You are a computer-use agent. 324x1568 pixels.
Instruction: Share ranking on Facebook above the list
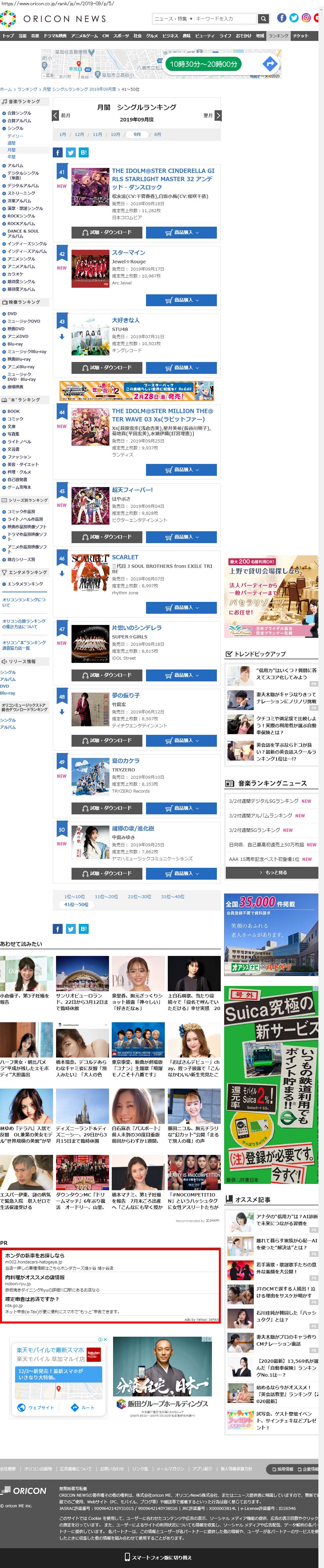coord(58,152)
